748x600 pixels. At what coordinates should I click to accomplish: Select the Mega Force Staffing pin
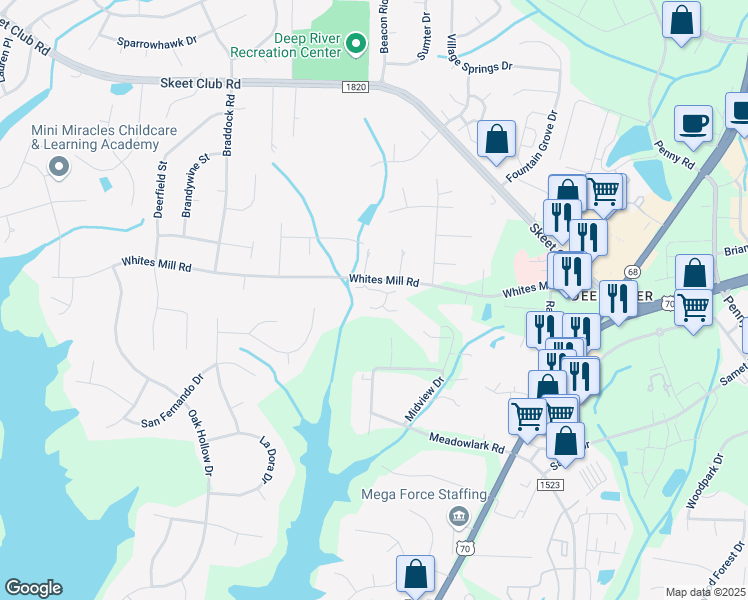458,515
